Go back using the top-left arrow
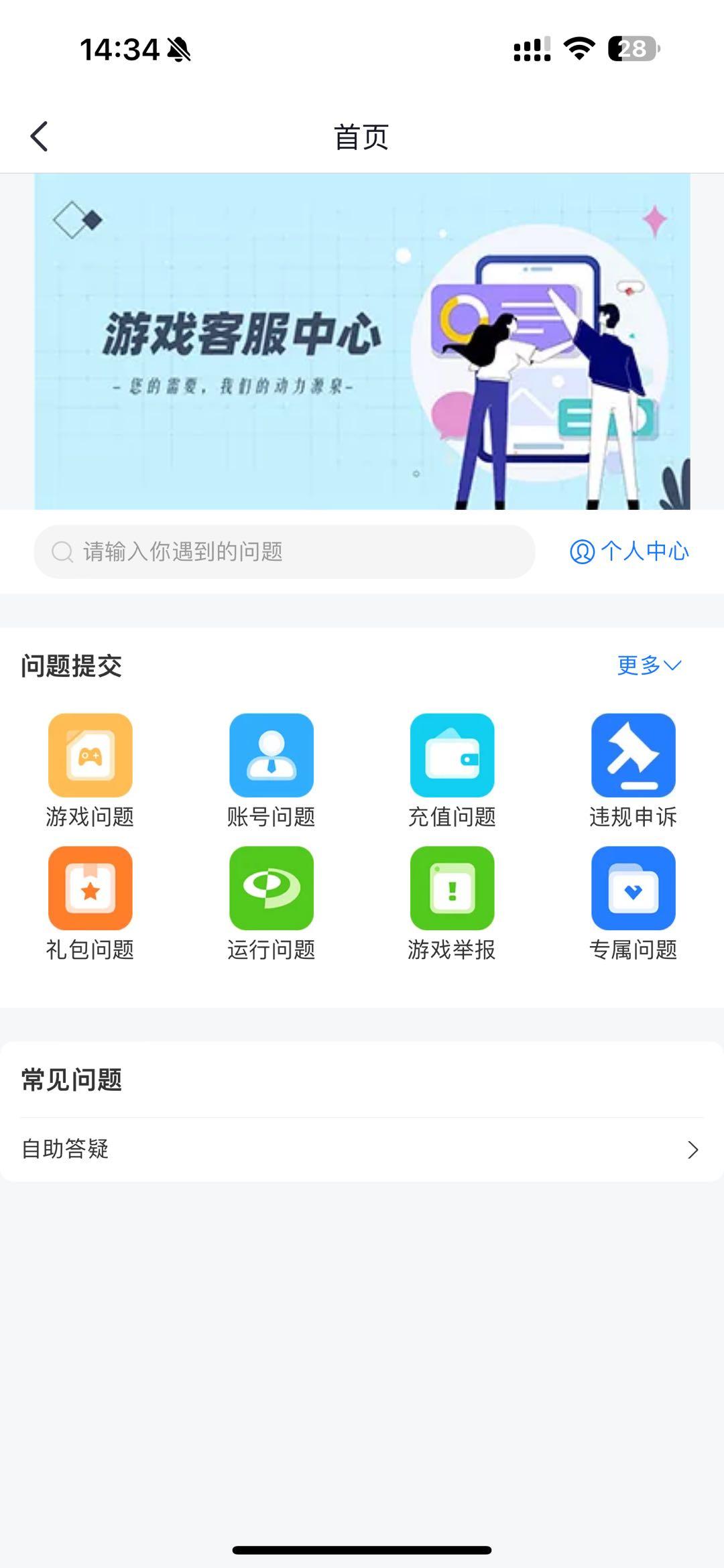 tap(39, 137)
